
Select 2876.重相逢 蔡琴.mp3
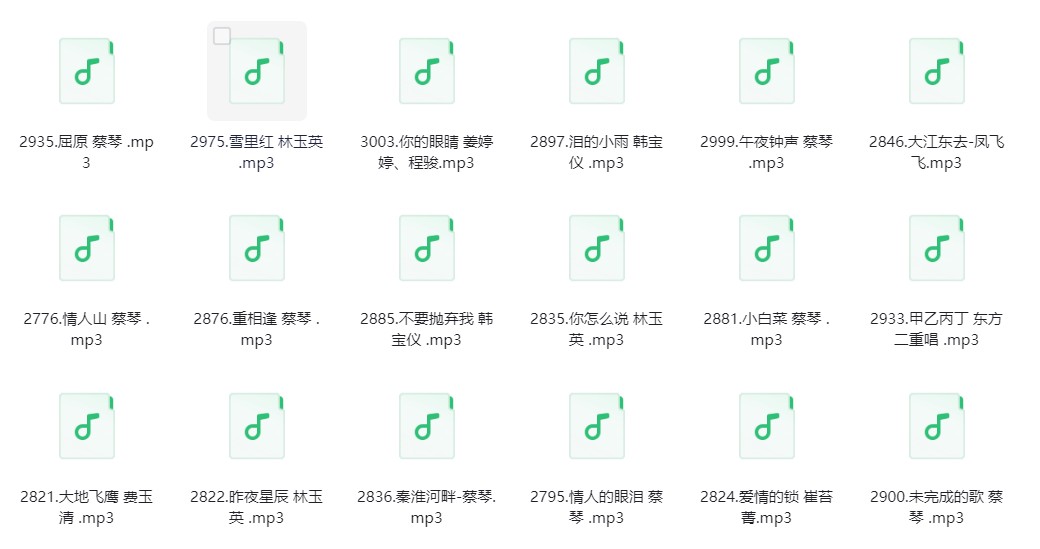click(x=257, y=249)
